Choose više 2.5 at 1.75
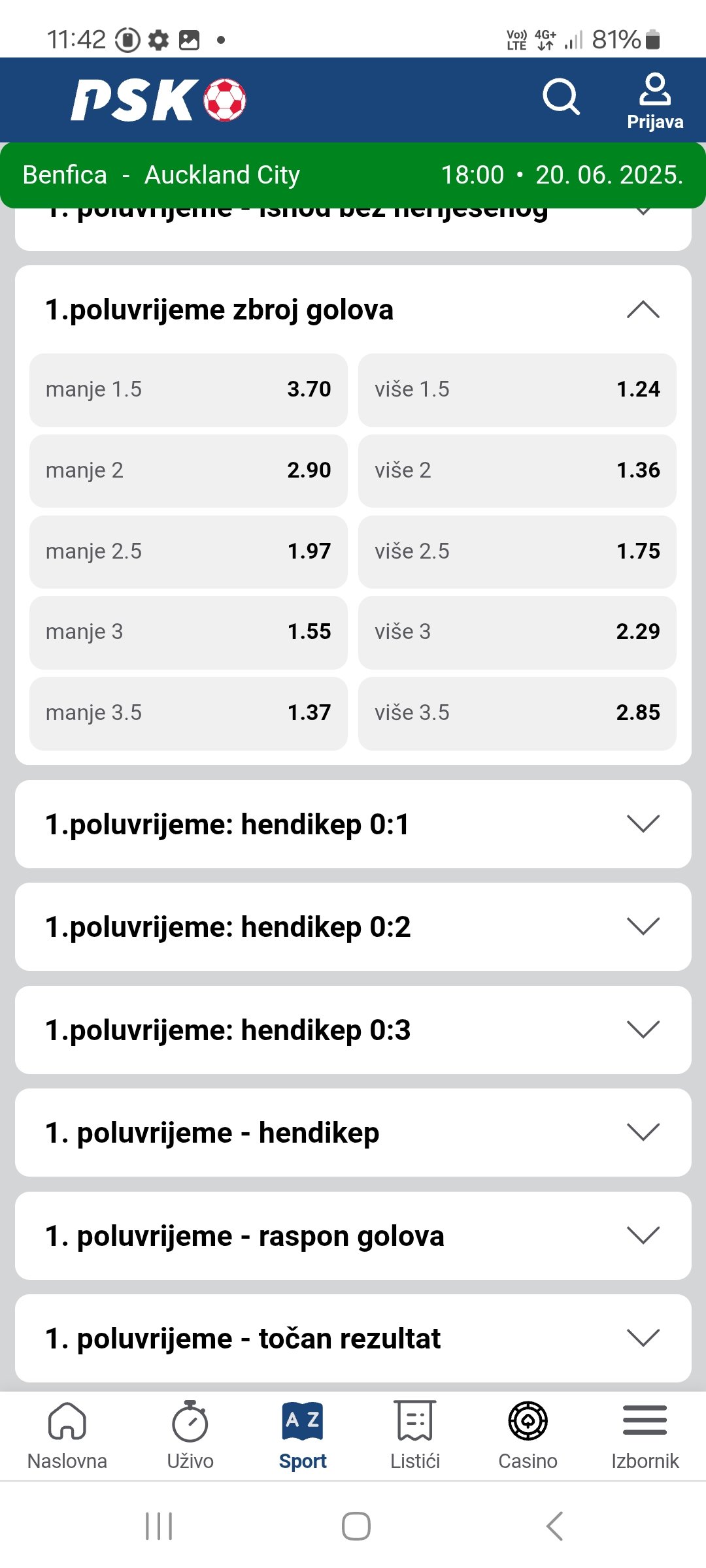Image resolution: width=706 pixels, height=1568 pixels. click(x=517, y=551)
